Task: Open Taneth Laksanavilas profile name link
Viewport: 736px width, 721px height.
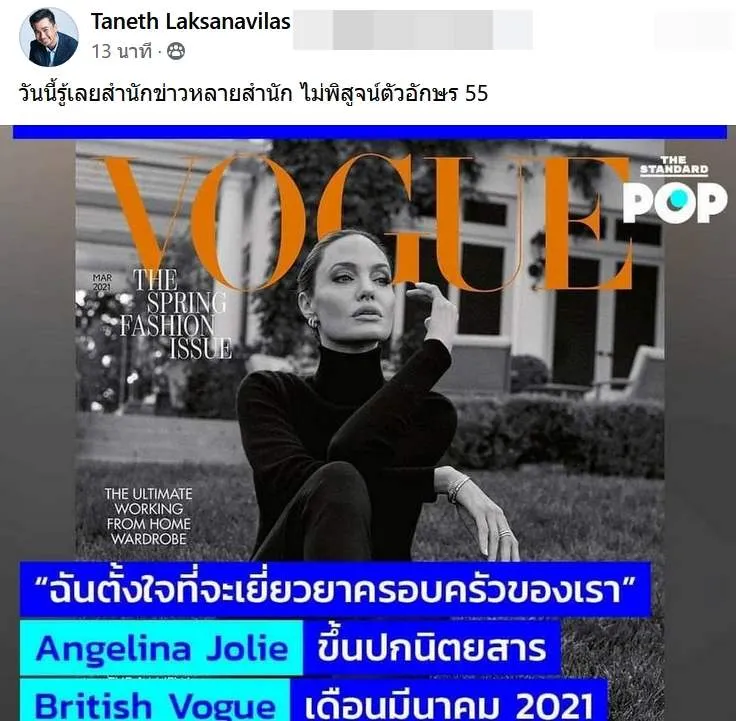Action: click(190, 21)
